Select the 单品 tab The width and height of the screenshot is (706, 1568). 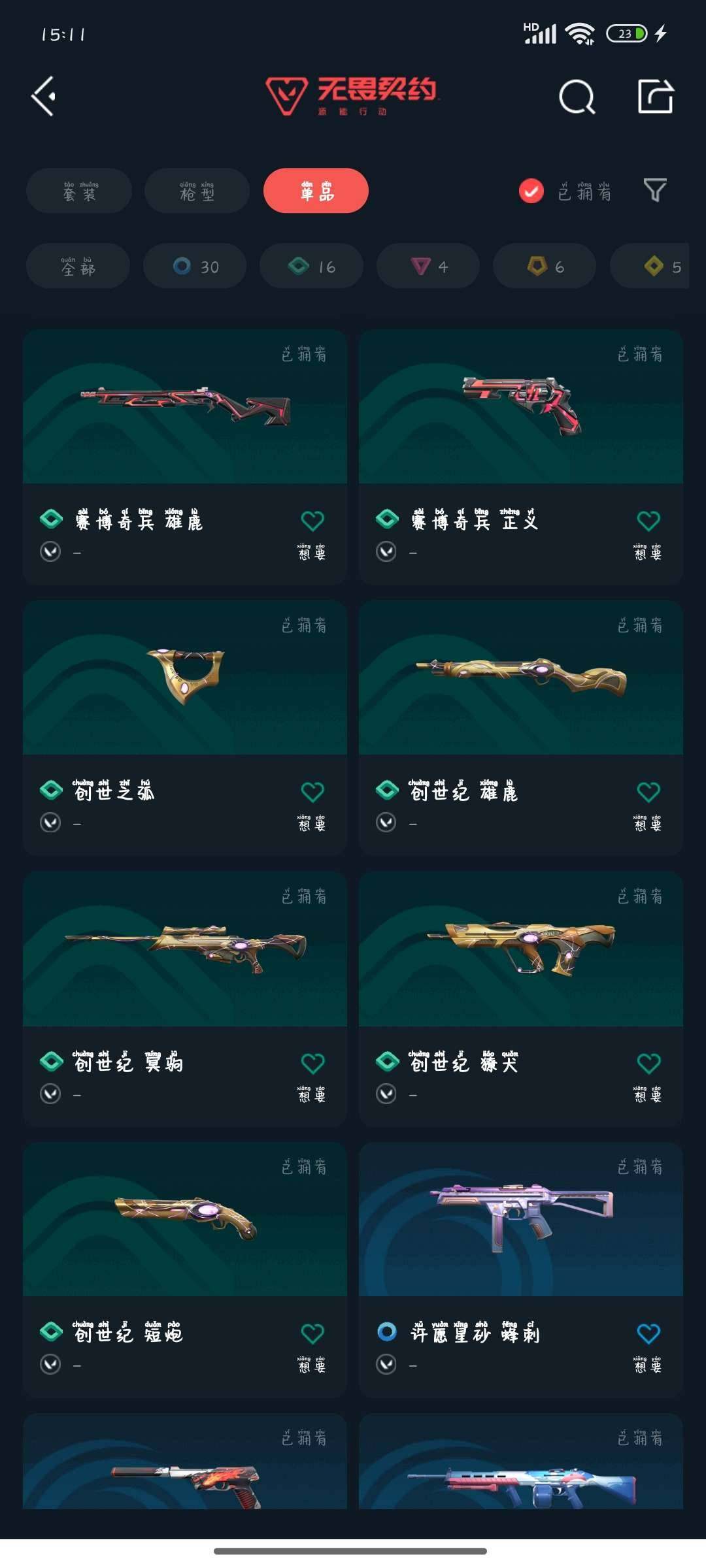coord(316,191)
